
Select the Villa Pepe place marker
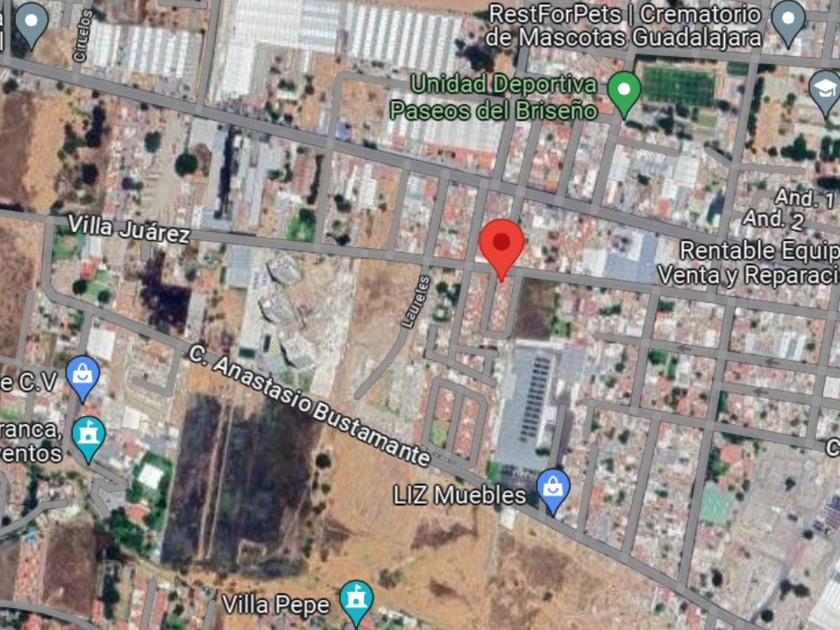357,603
